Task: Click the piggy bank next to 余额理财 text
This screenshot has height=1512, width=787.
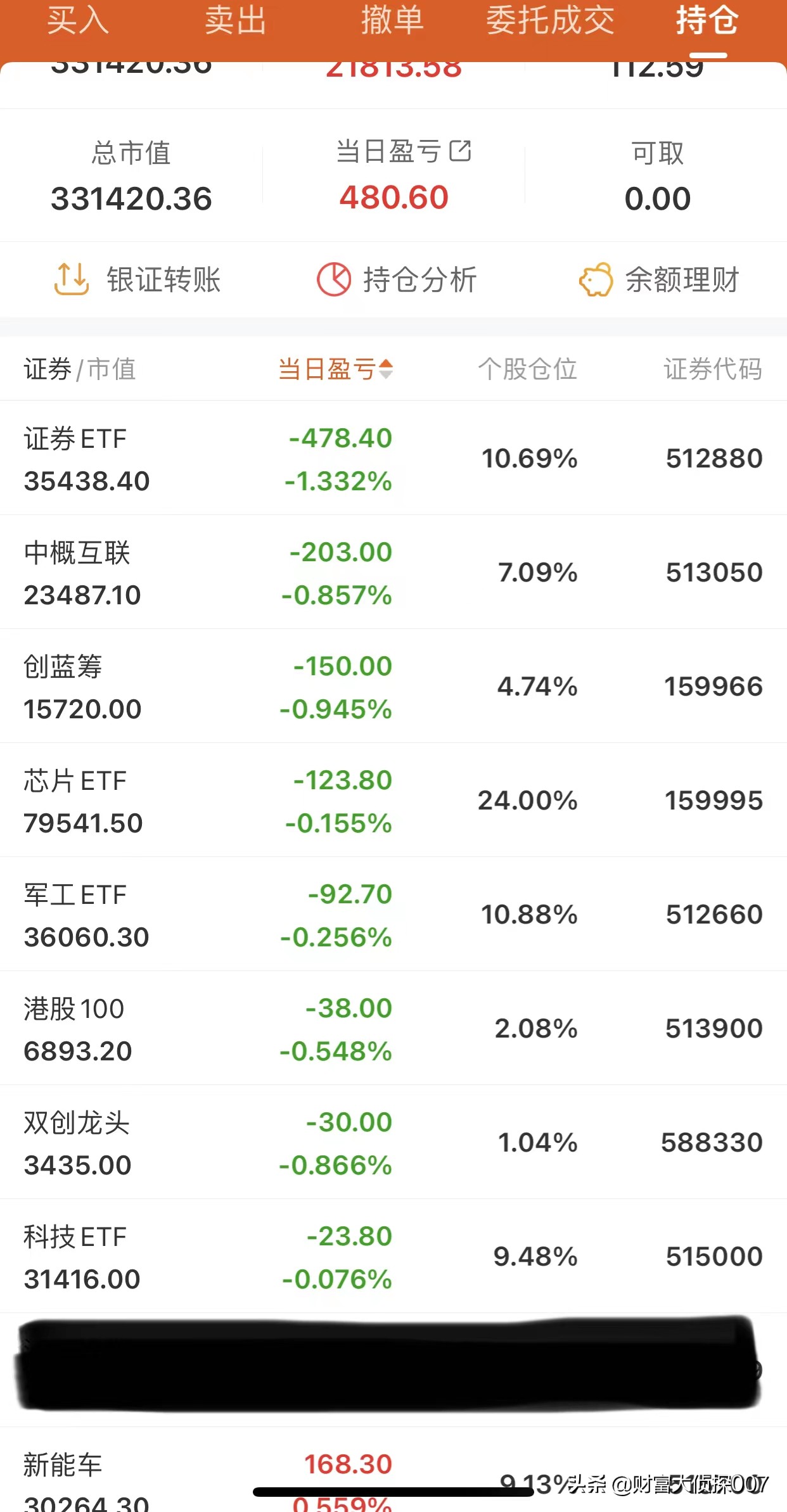Action: point(596,279)
